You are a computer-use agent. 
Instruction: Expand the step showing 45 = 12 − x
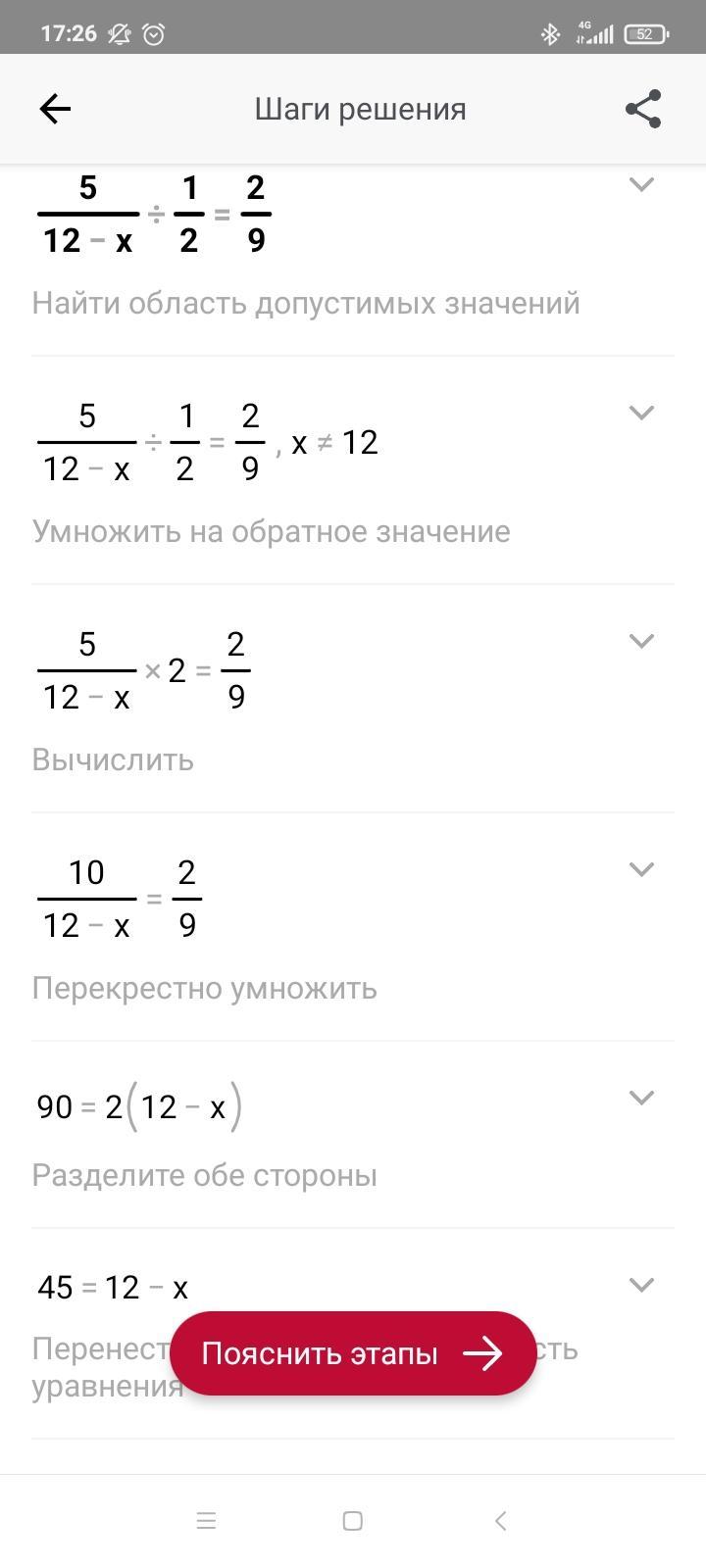[641, 1285]
